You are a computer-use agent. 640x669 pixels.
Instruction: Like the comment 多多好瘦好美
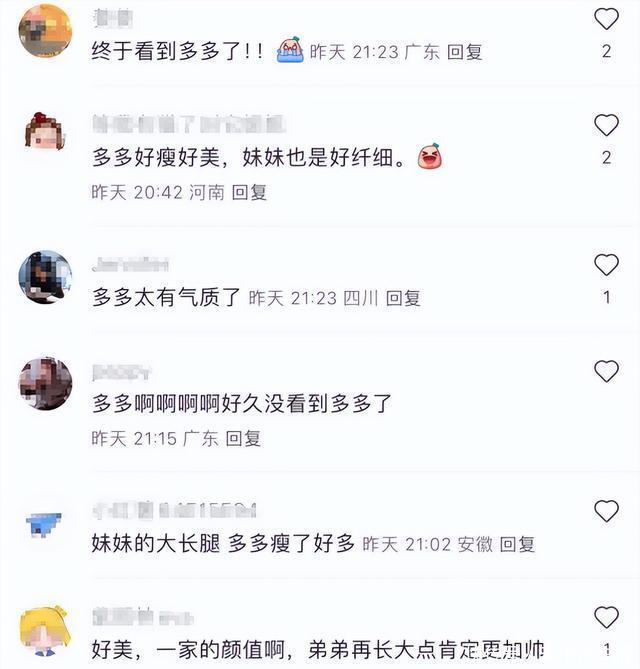(606, 126)
